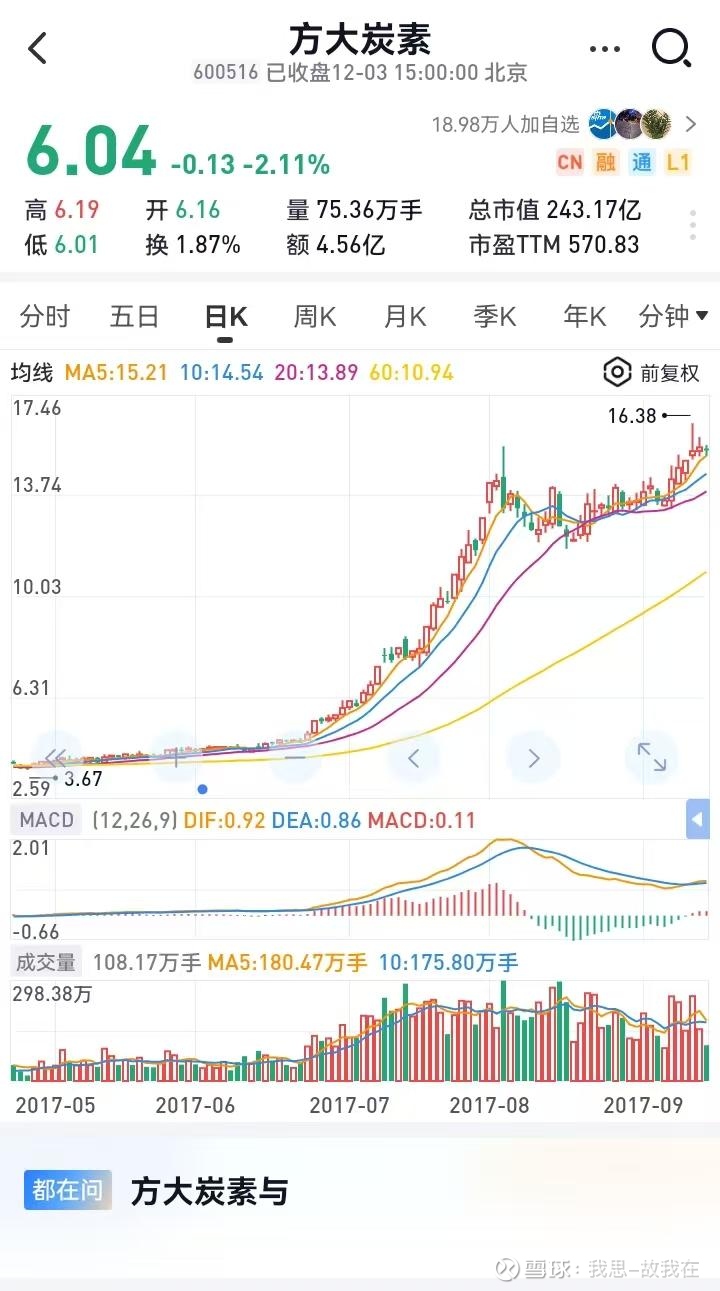Open stock search

(671, 47)
